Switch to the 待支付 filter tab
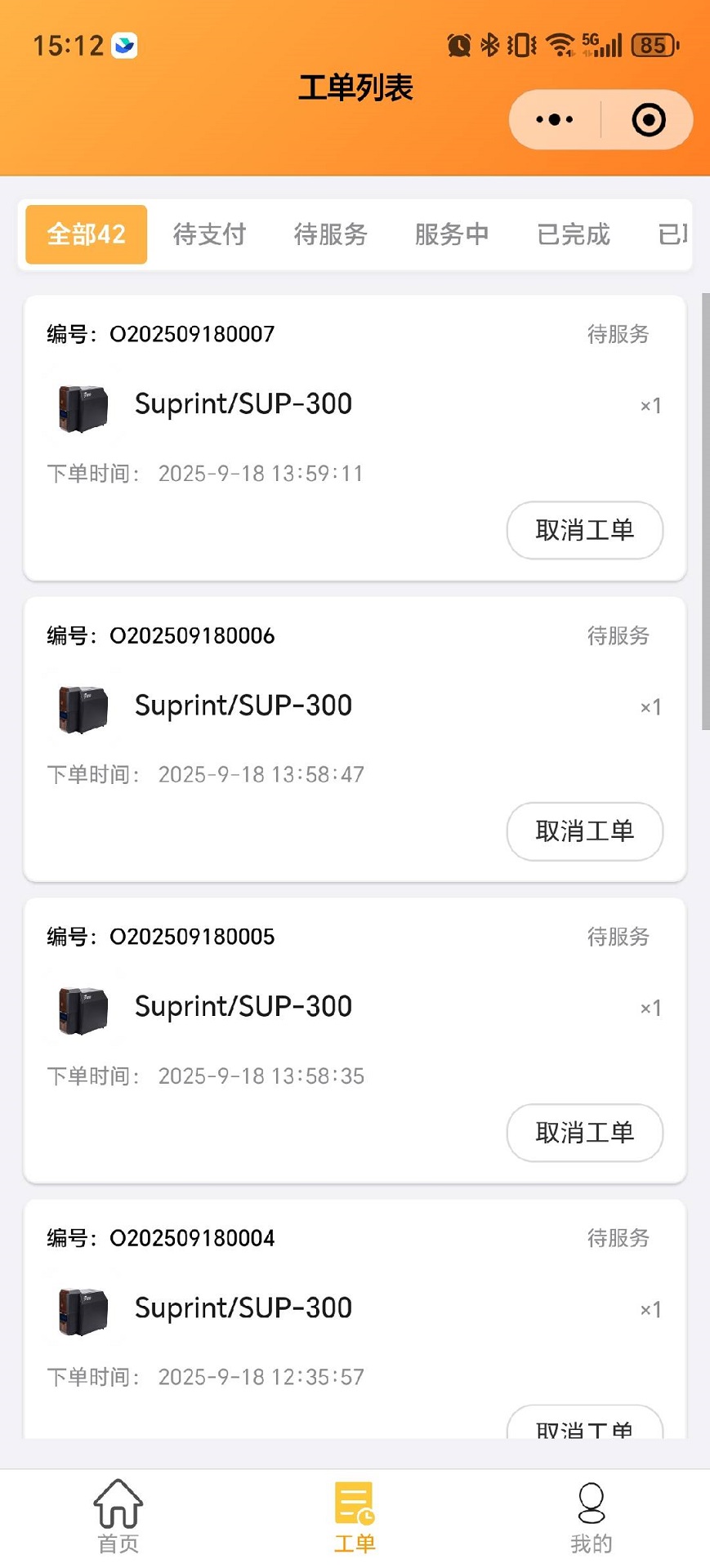Viewport: 710px width, 1568px height. 208,235
